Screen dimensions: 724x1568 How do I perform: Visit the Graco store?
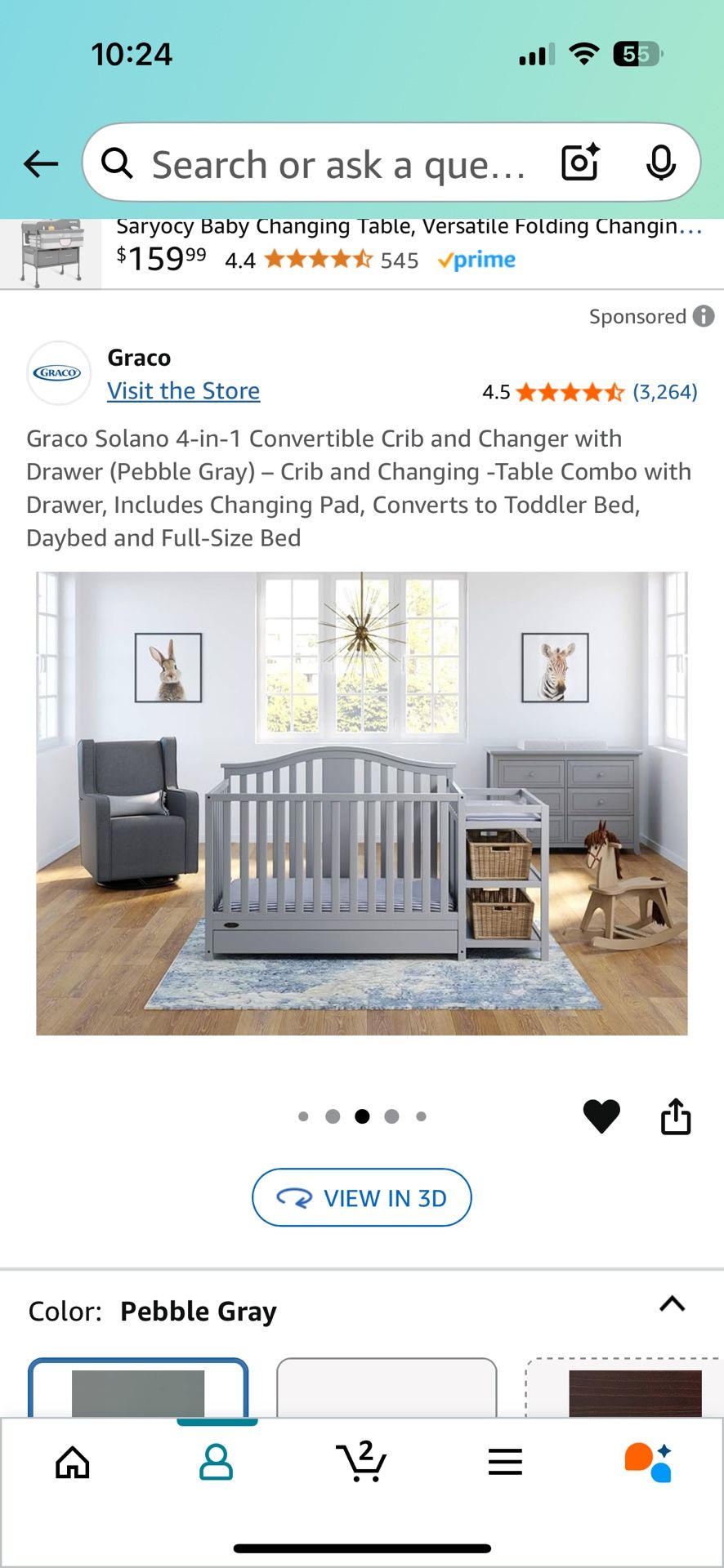click(x=183, y=390)
